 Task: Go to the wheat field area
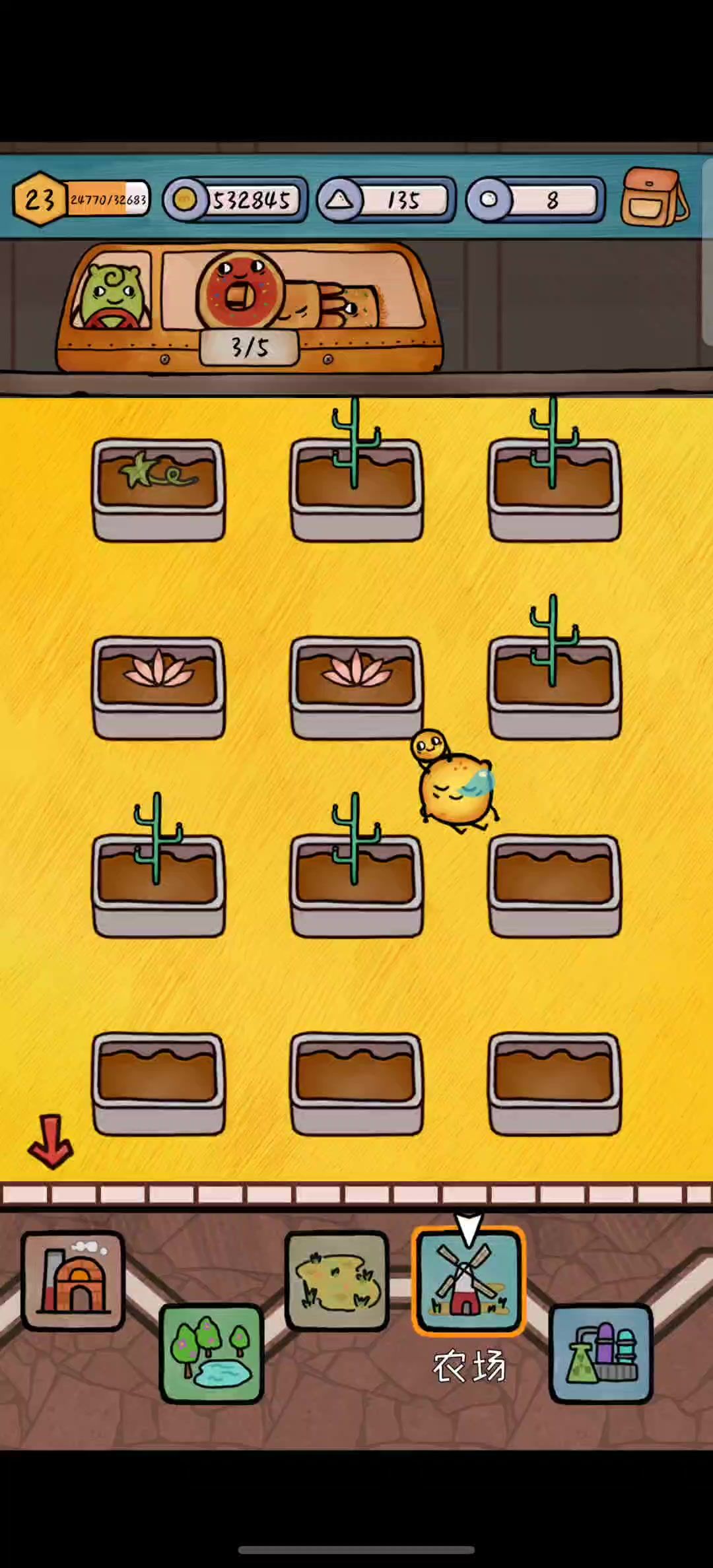(337, 1281)
